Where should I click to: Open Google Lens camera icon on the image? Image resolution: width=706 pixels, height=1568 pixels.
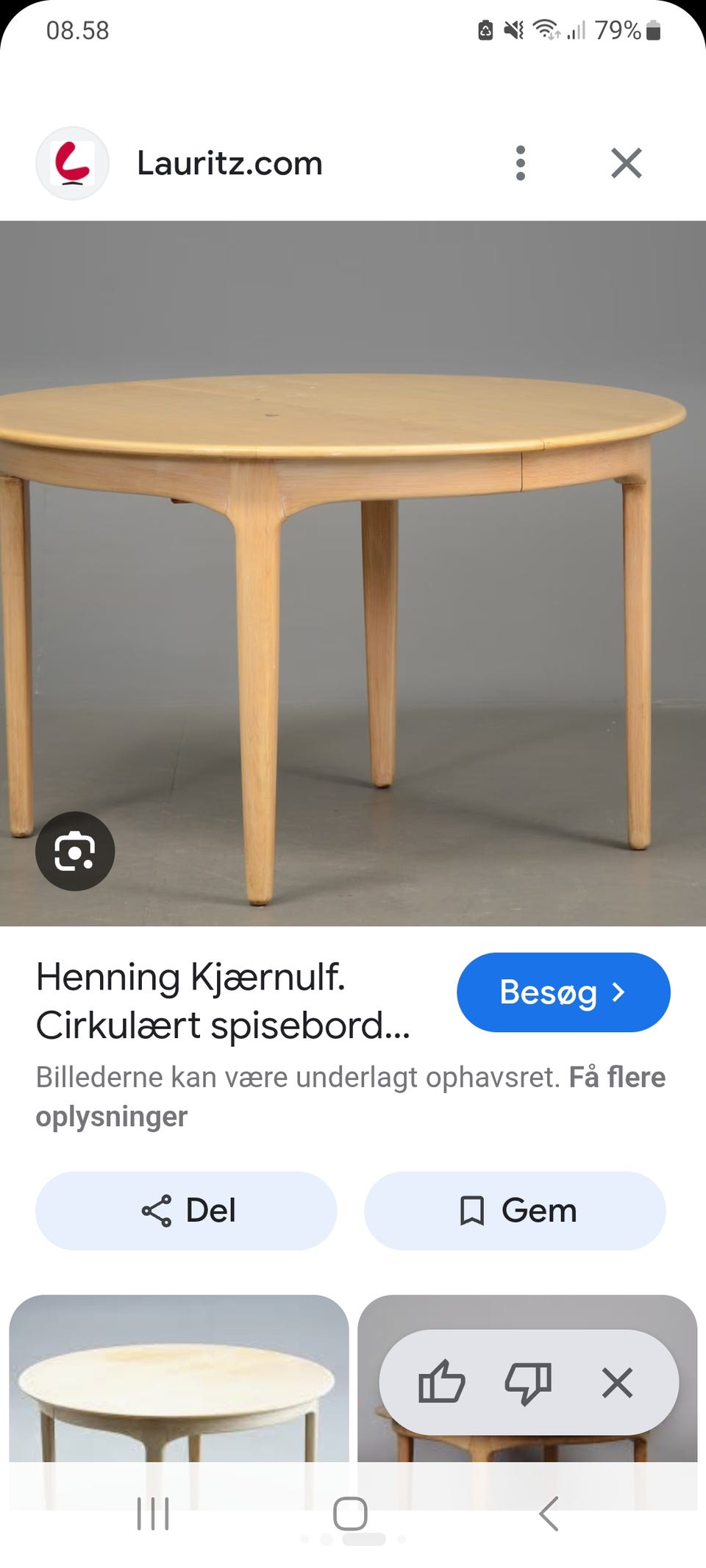74,851
